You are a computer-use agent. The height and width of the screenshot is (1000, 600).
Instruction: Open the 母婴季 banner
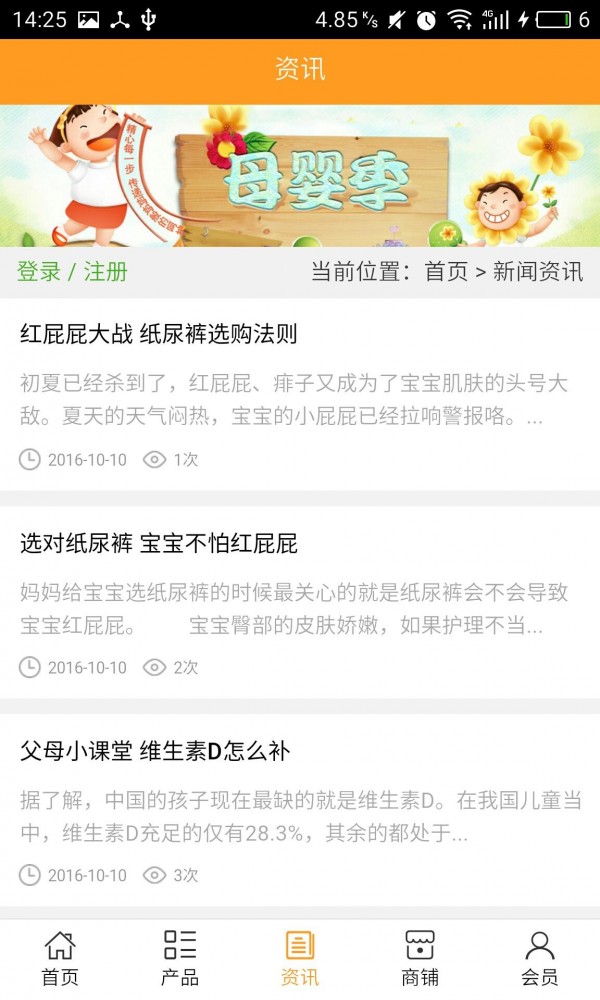300,176
